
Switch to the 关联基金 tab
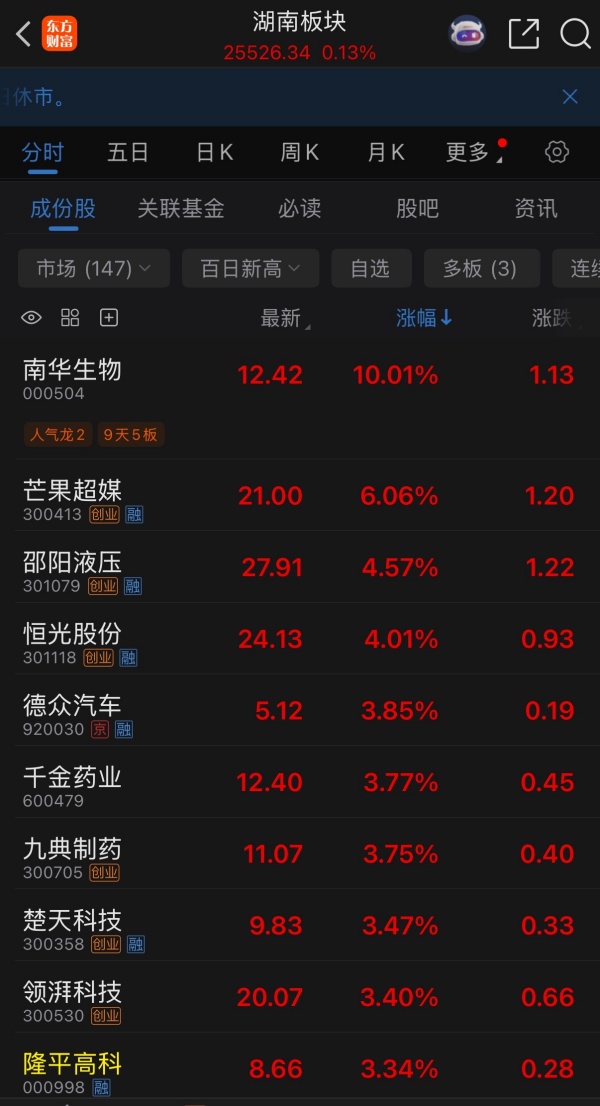point(180,208)
